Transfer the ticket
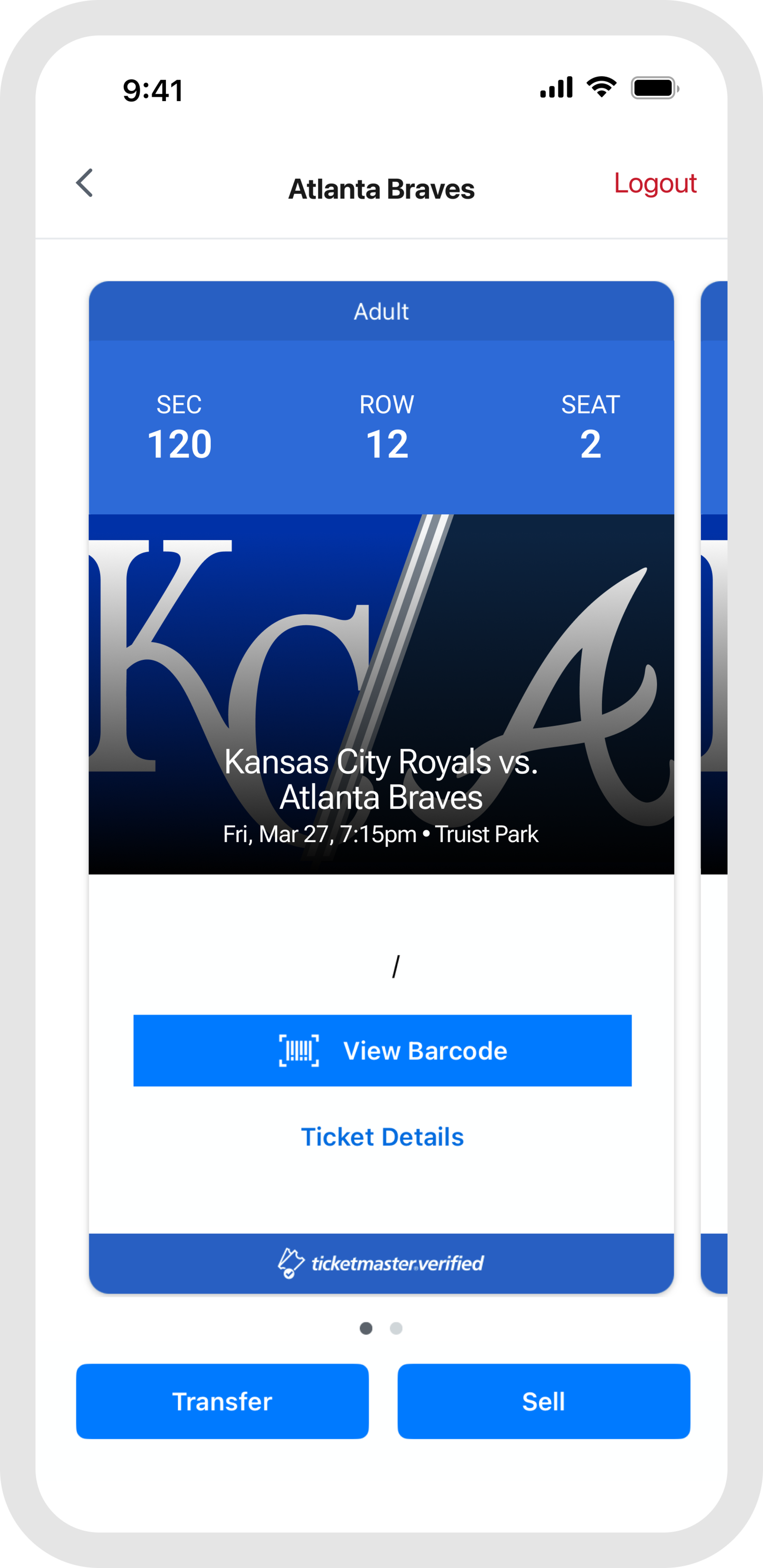This screenshot has width=763, height=1568. point(222,1401)
